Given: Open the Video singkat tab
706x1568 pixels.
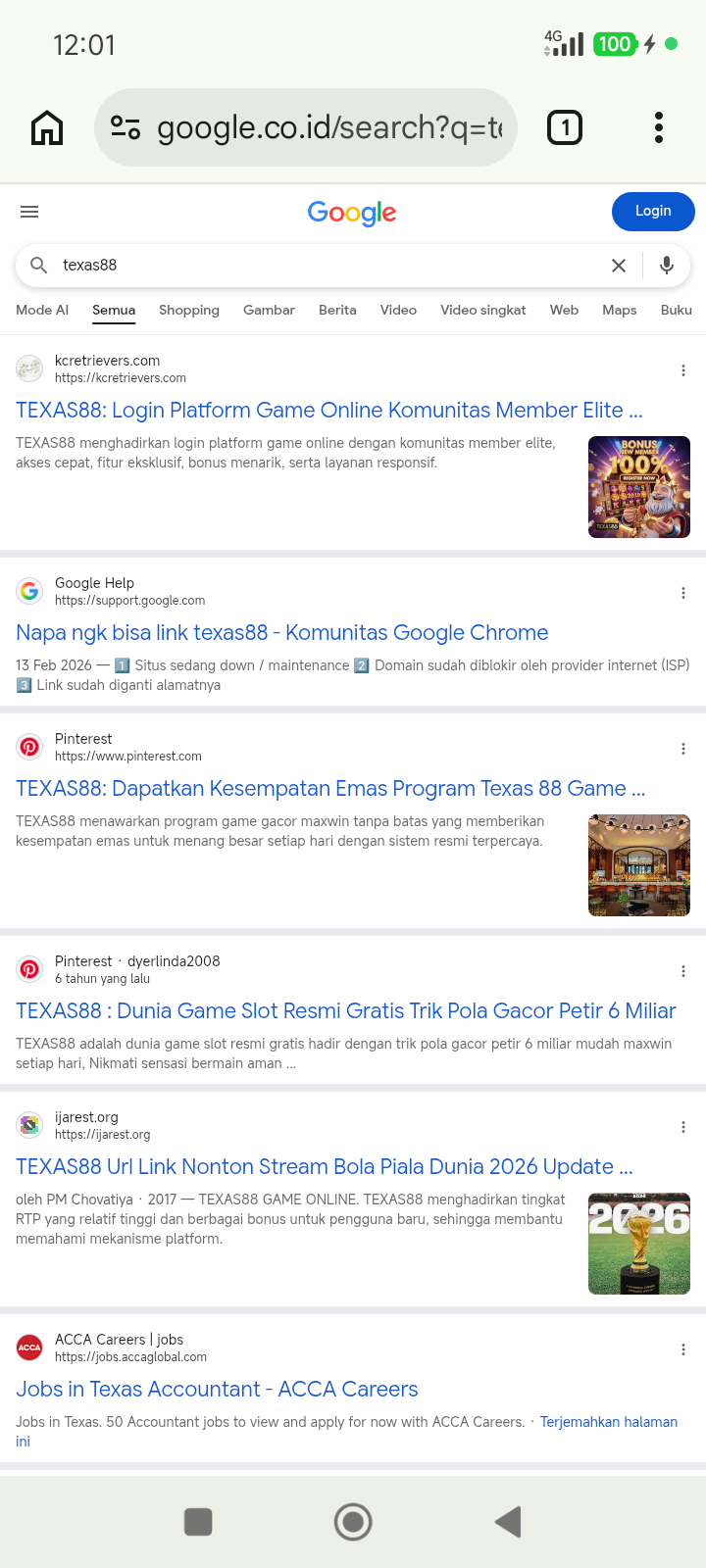Looking at the screenshot, I should point(483,310).
